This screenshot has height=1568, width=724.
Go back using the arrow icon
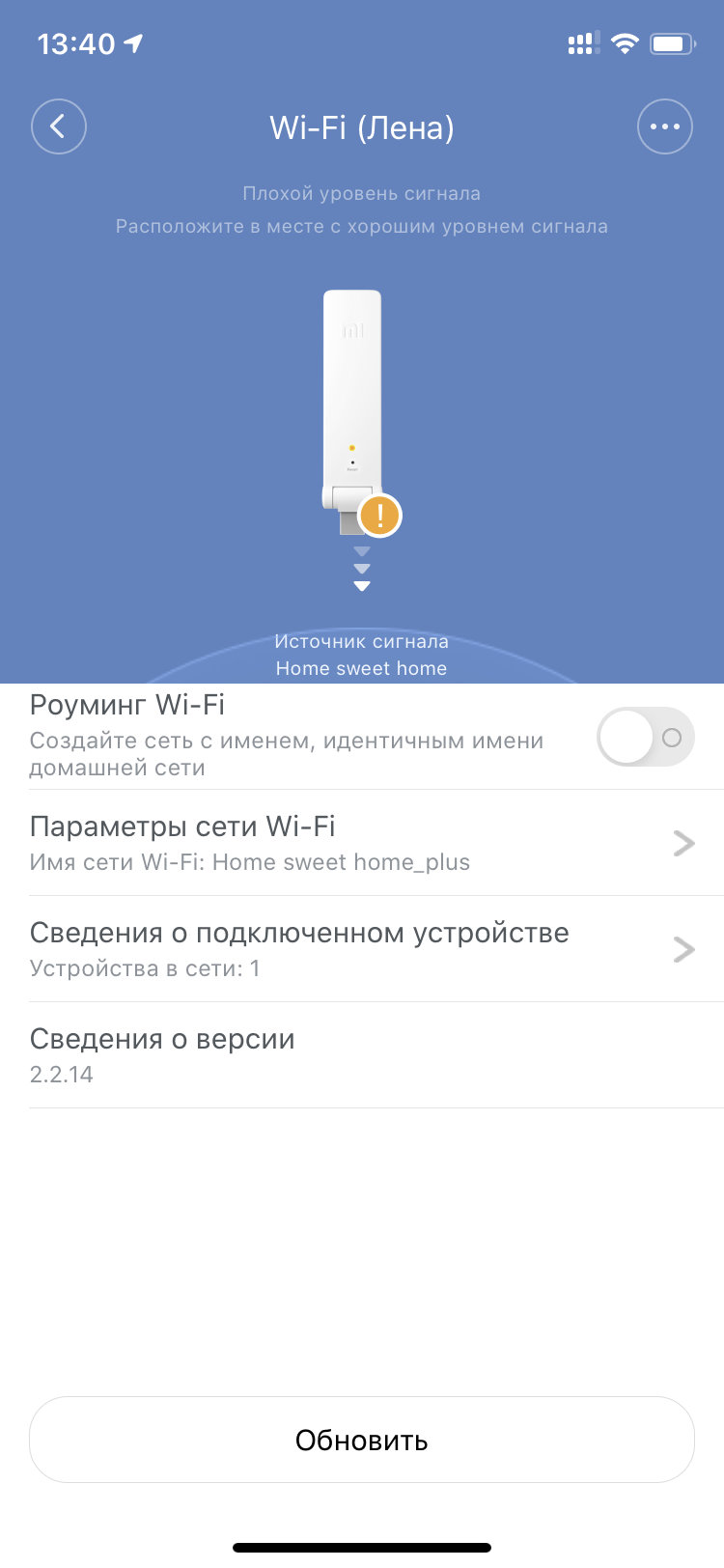click(59, 126)
